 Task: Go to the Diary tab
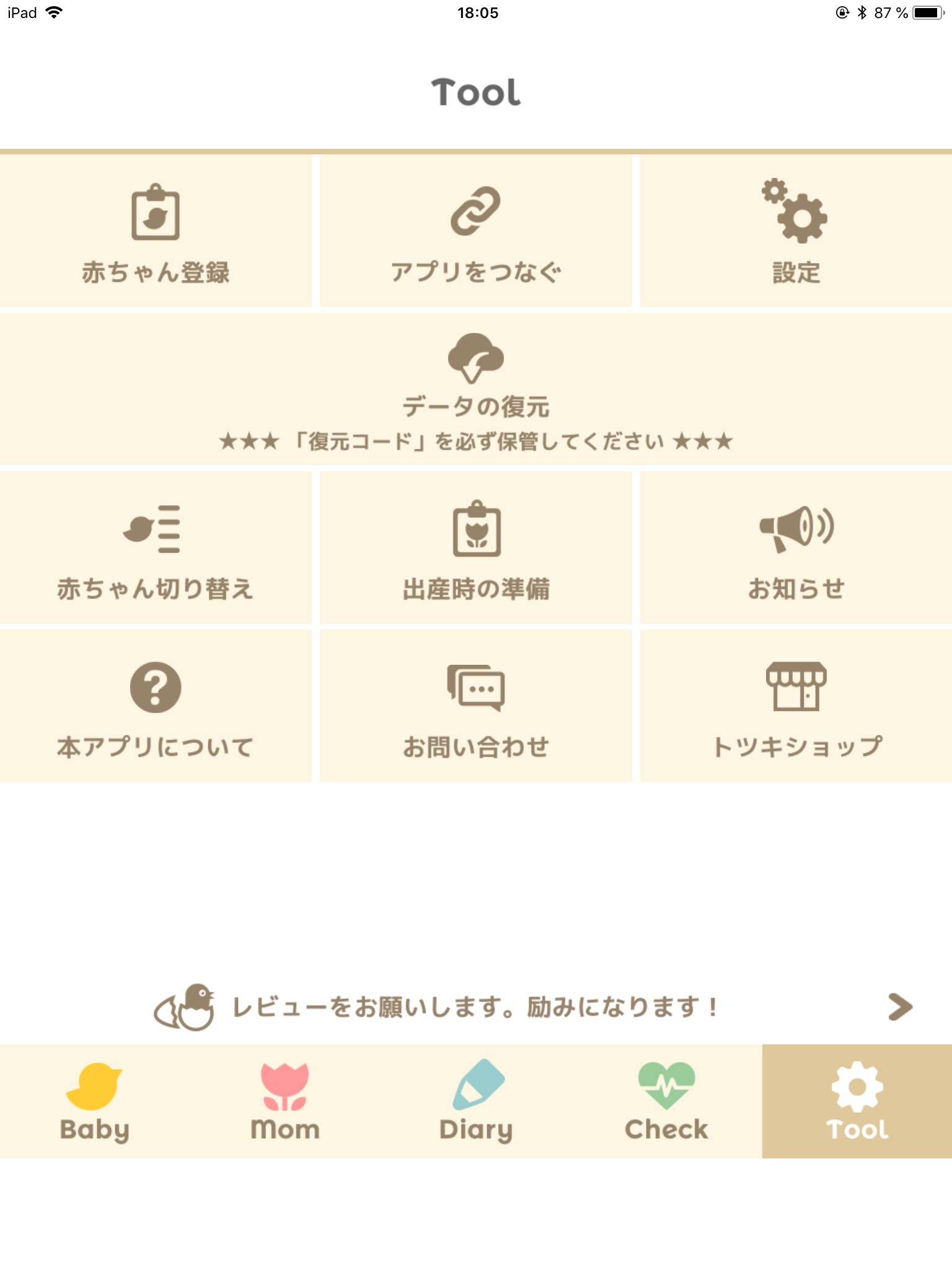[475, 1101]
